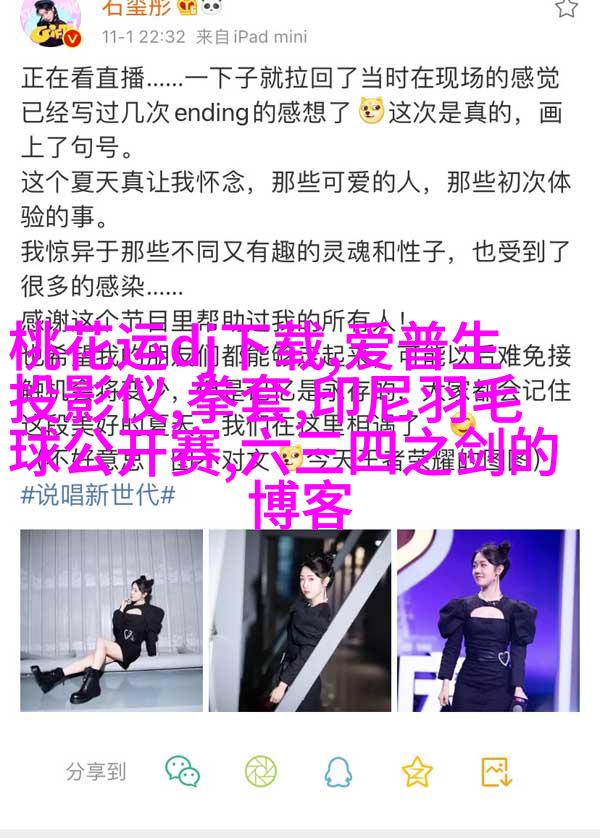The height and width of the screenshot is (838, 600).
Task: Enlarge the purple-stage photo
Action: click(x=488, y=620)
